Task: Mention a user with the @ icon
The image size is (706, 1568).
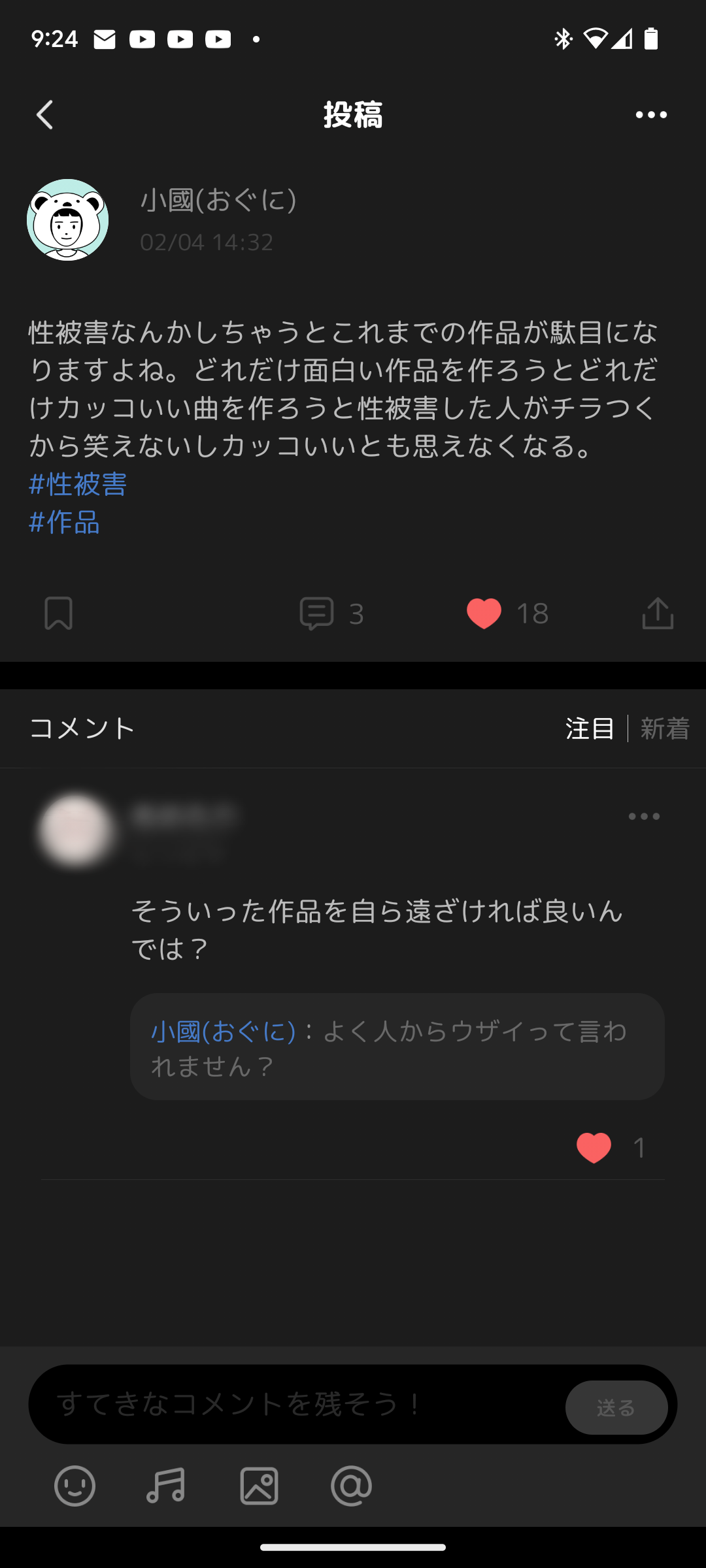Action: tap(351, 1486)
